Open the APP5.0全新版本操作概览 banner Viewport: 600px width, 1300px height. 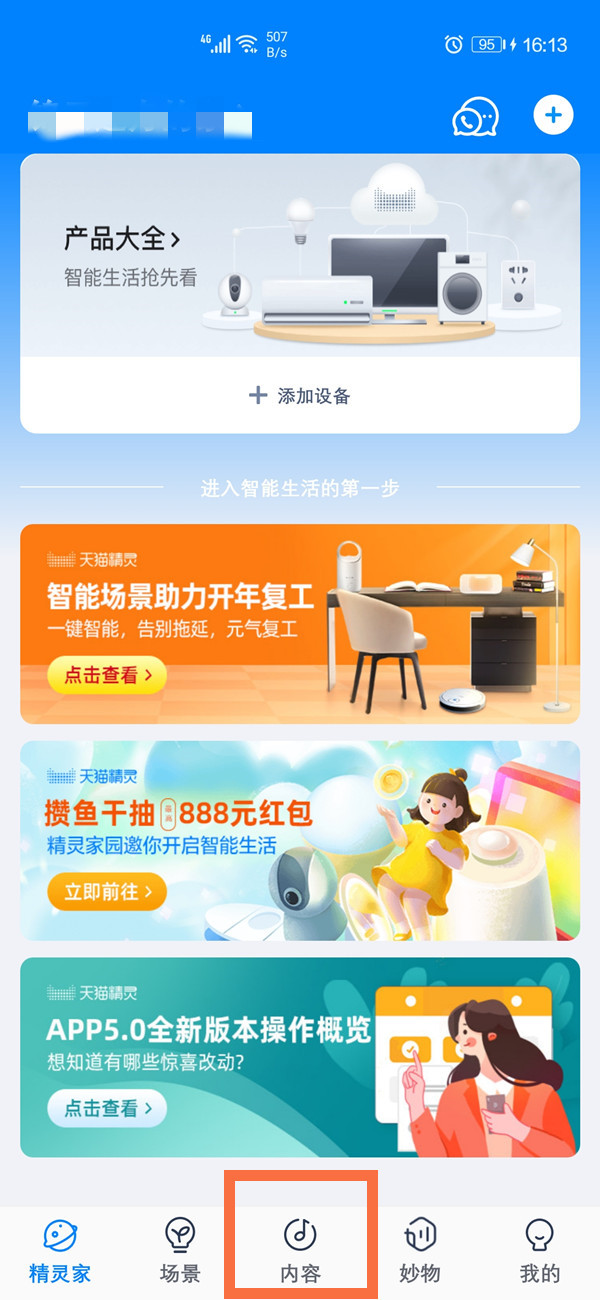click(x=300, y=1057)
